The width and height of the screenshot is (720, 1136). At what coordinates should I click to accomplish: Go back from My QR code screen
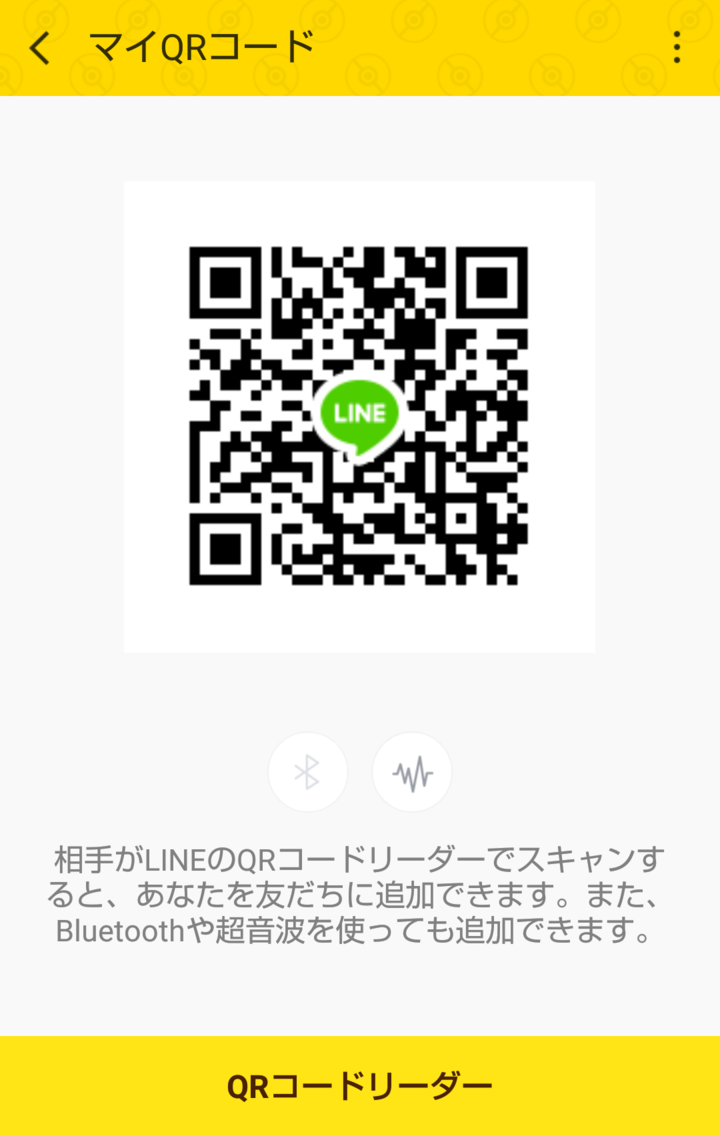(x=40, y=48)
